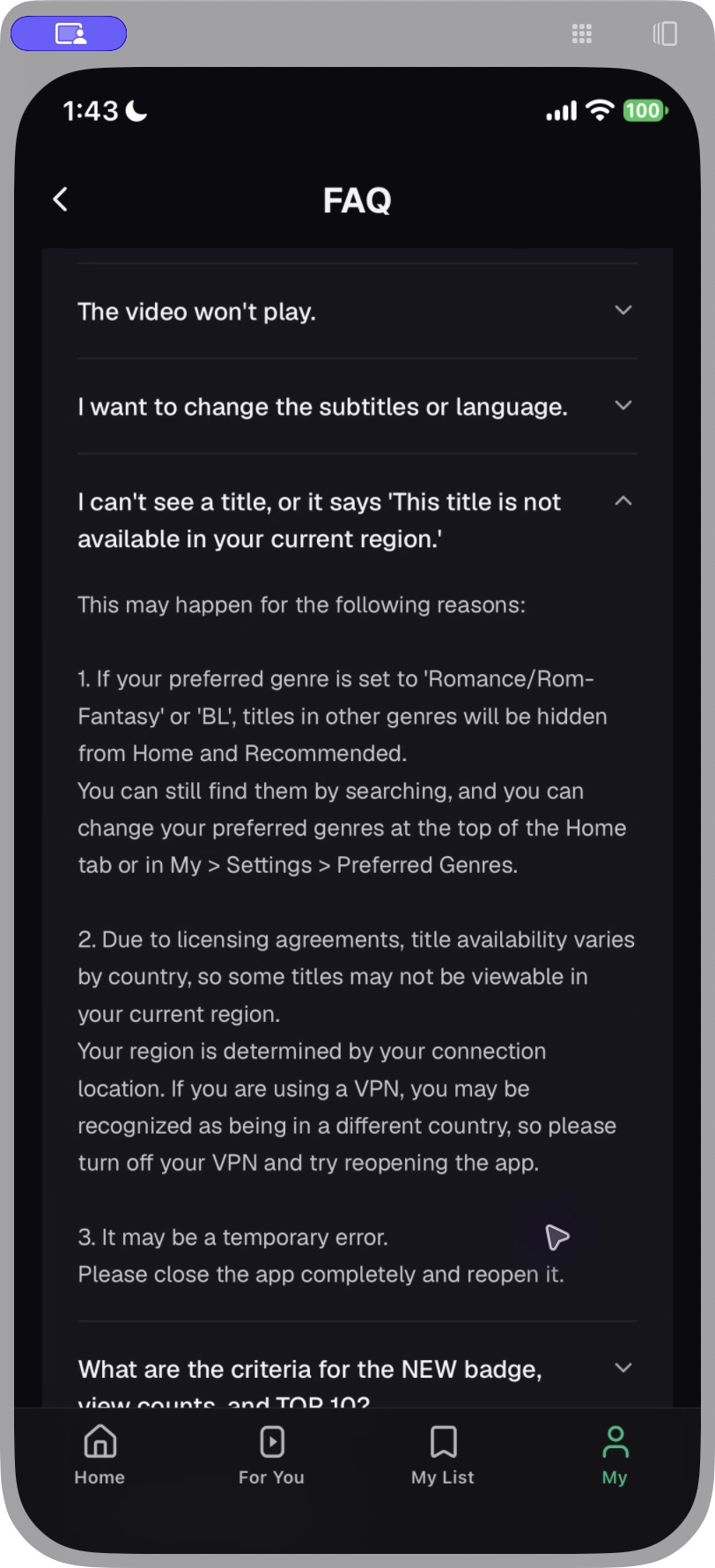The width and height of the screenshot is (715, 1568).
Task: Open the For You tab
Action: tap(271, 1455)
